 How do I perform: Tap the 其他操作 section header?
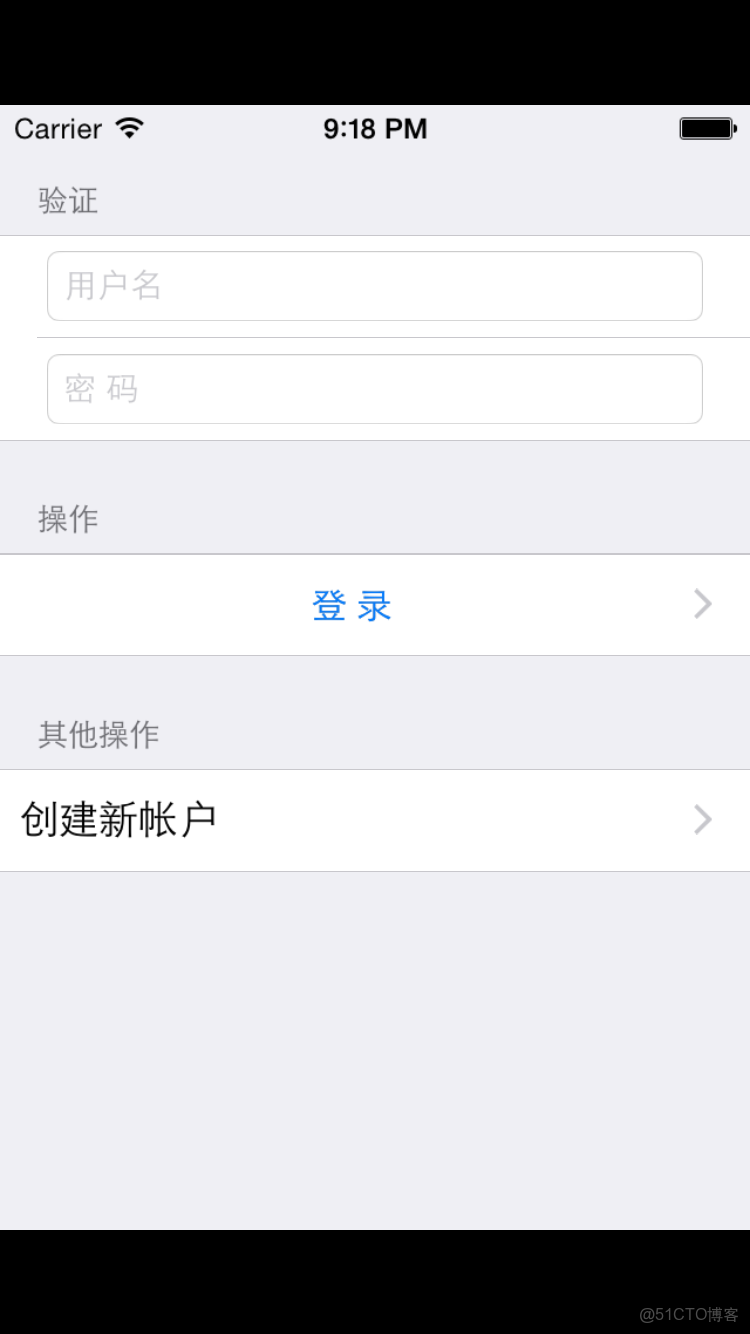pyautogui.click(x=95, y=735)
